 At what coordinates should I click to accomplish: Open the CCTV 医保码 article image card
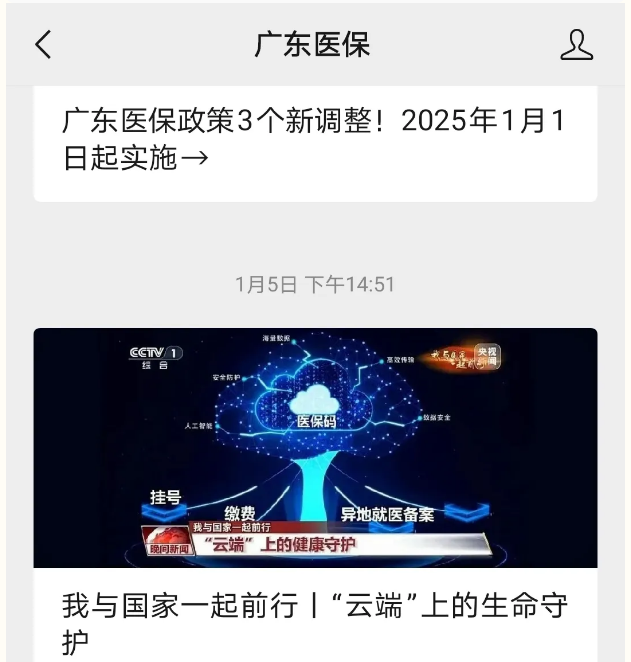(x=315, y=448)
